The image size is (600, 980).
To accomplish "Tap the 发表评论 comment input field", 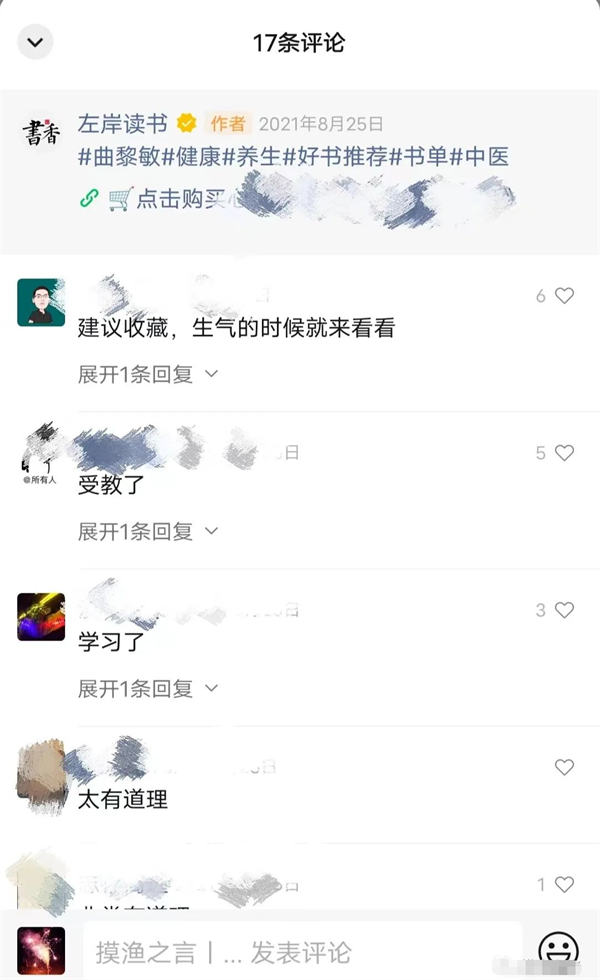I will [x=300, y=951].
